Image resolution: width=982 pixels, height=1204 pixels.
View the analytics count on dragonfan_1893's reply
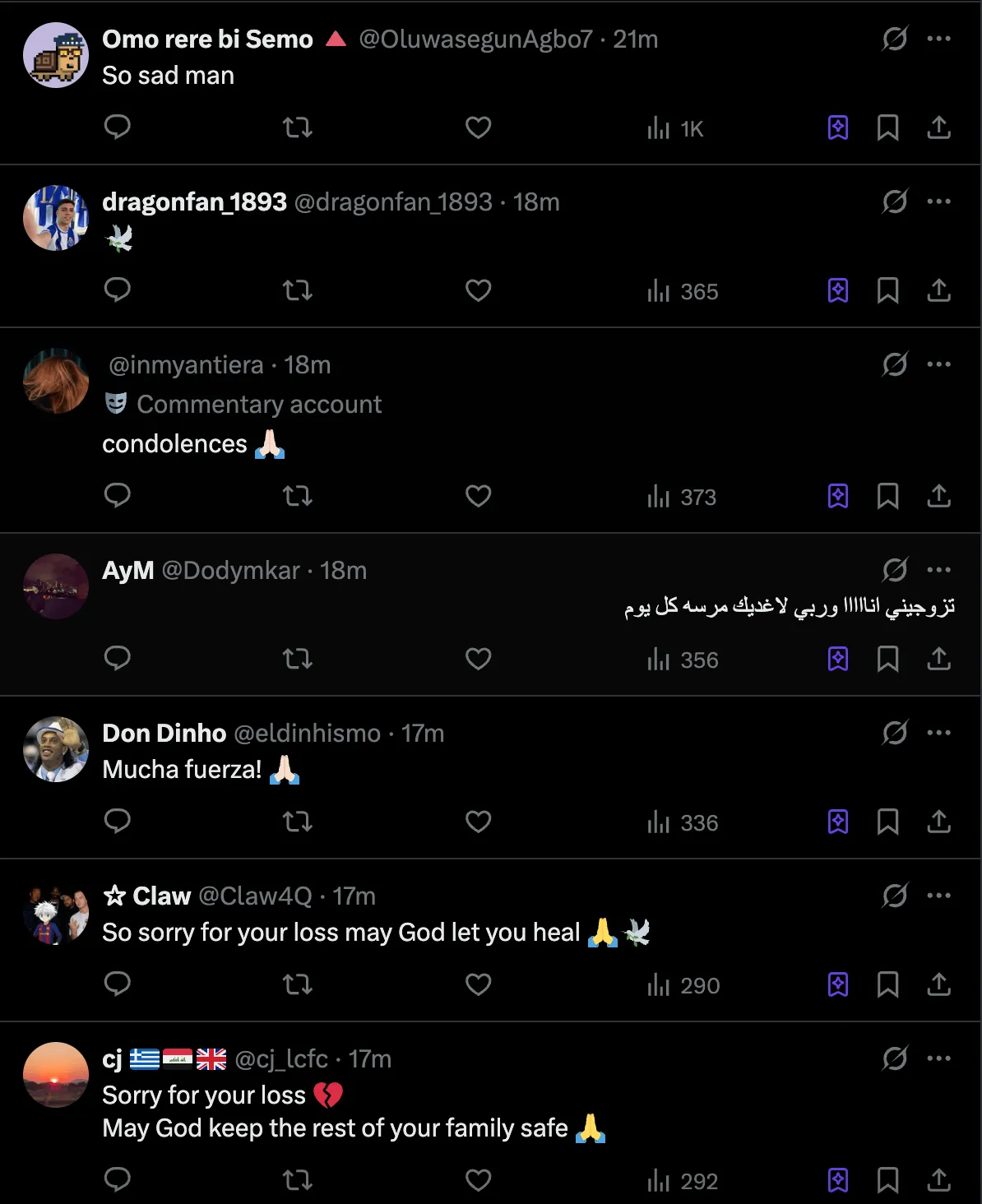(x=683, y=291)
